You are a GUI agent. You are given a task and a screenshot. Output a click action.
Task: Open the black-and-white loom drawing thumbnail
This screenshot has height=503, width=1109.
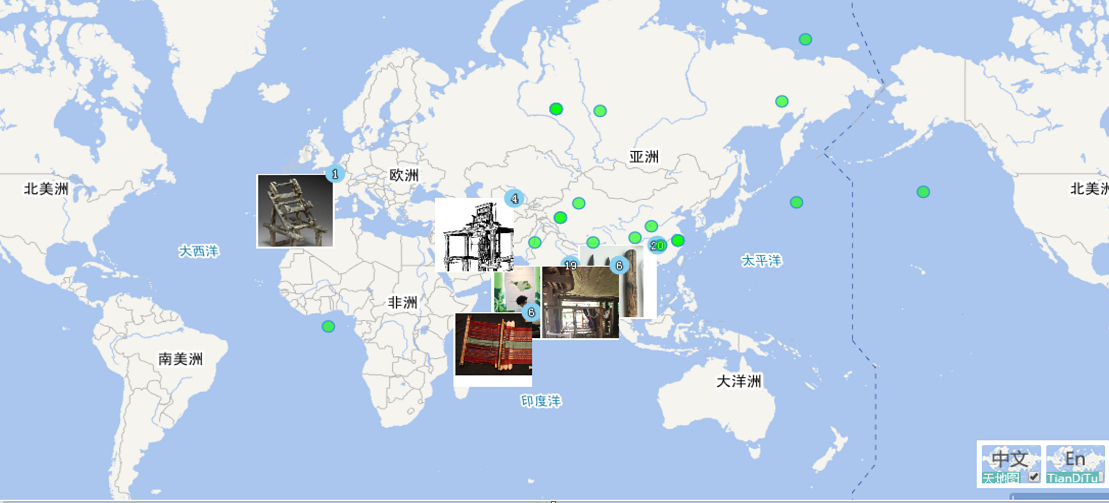tap(473, 237)
